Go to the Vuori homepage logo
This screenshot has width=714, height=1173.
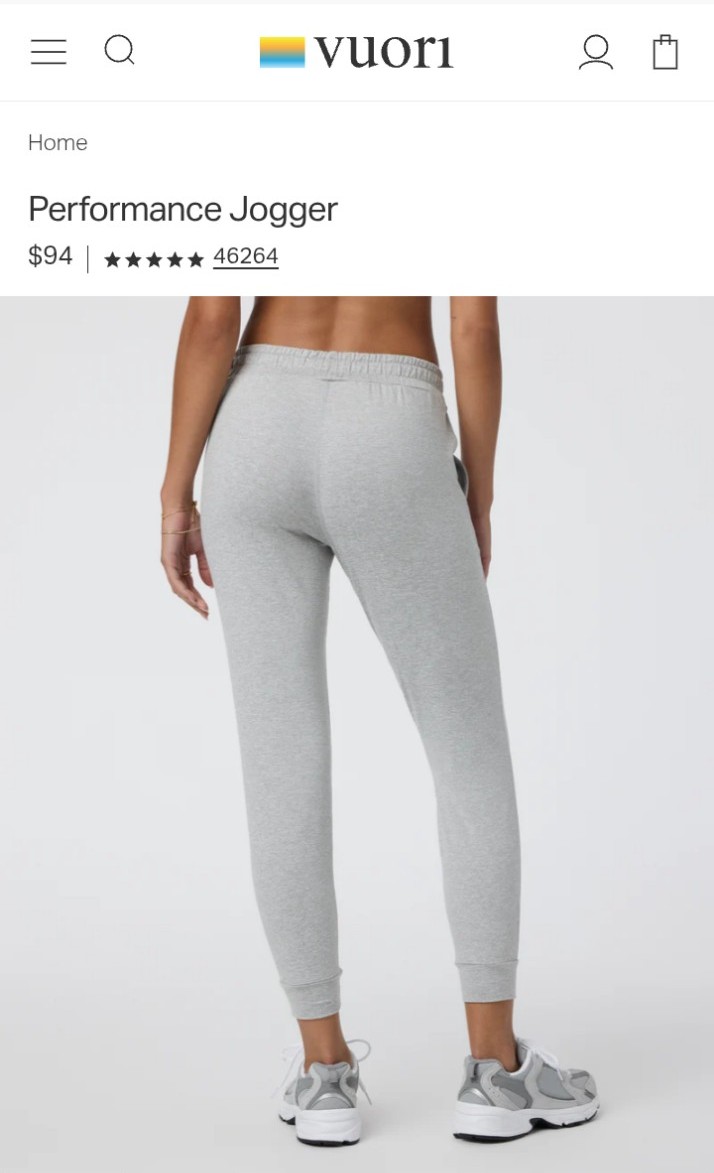click(356, 52)
